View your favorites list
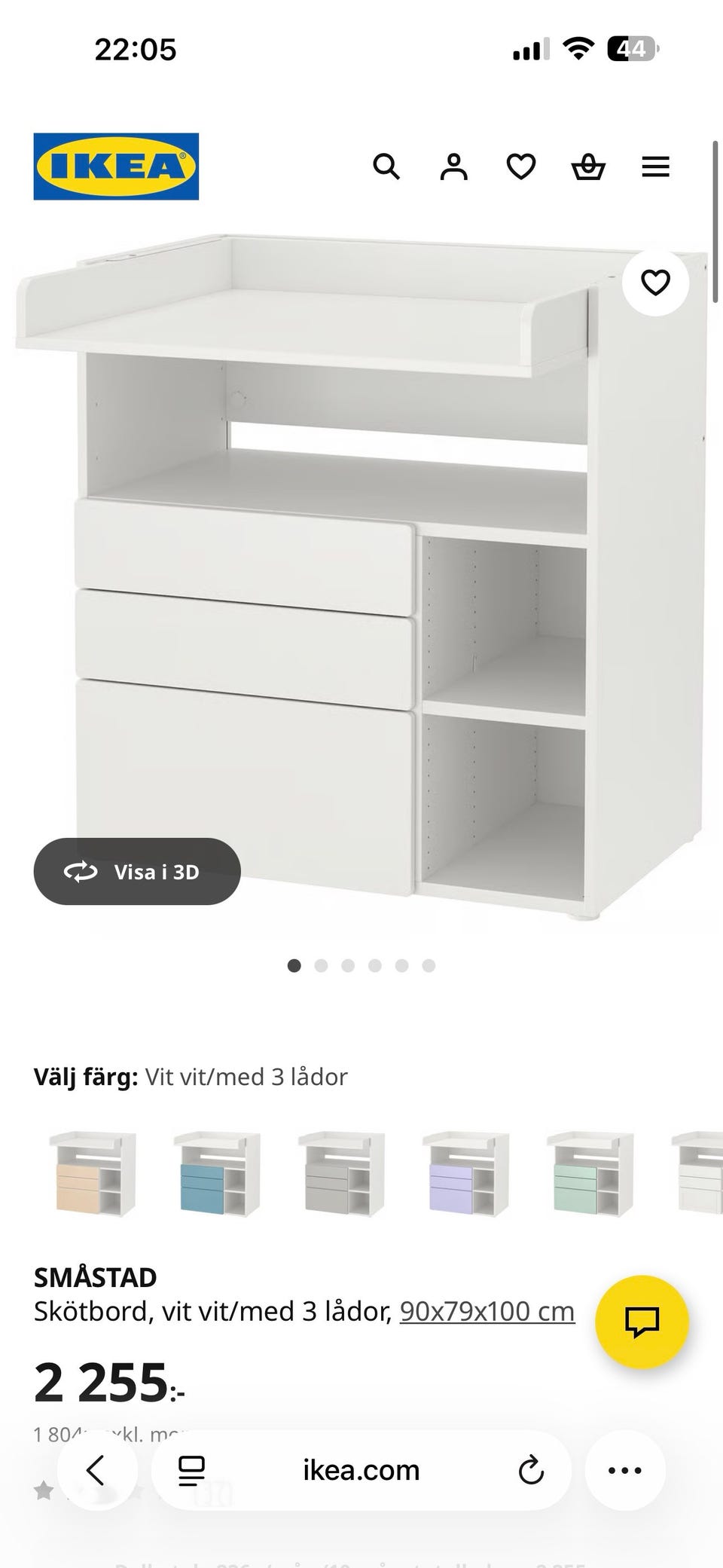Viewport: 723px width, 1568px height. [520, 167]
